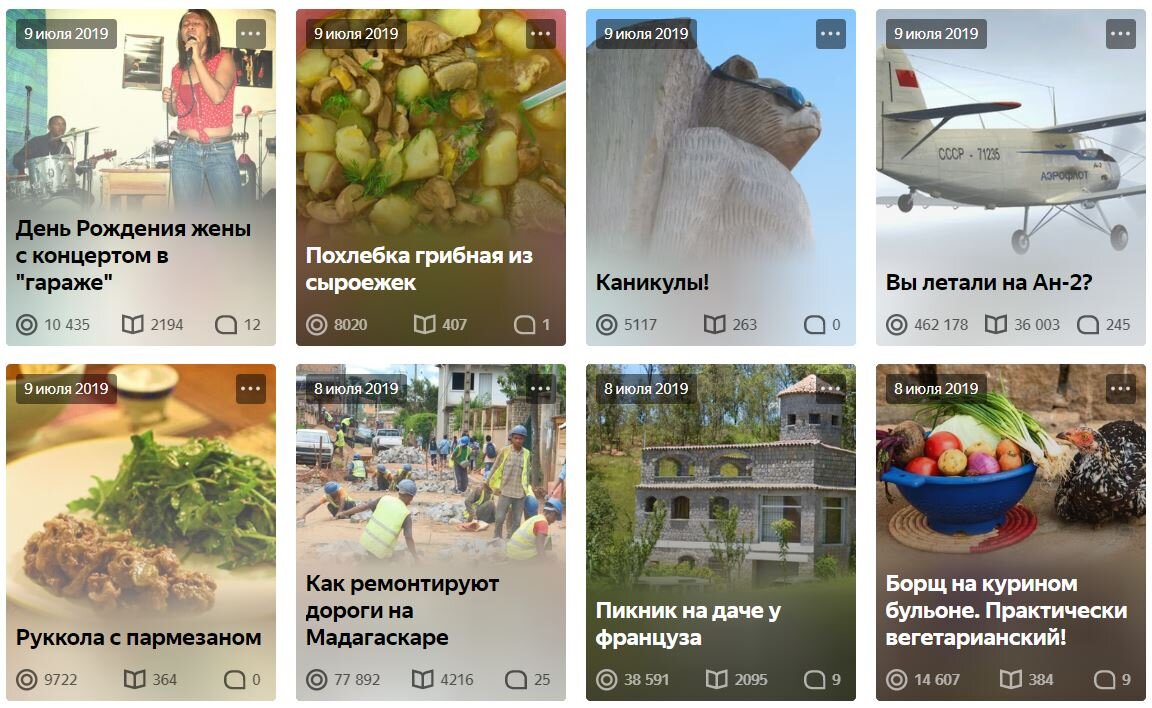Open the 'Вы летали на Ан-2?' article
This screenshot has width=1152, height=708.
click(988, 282)
